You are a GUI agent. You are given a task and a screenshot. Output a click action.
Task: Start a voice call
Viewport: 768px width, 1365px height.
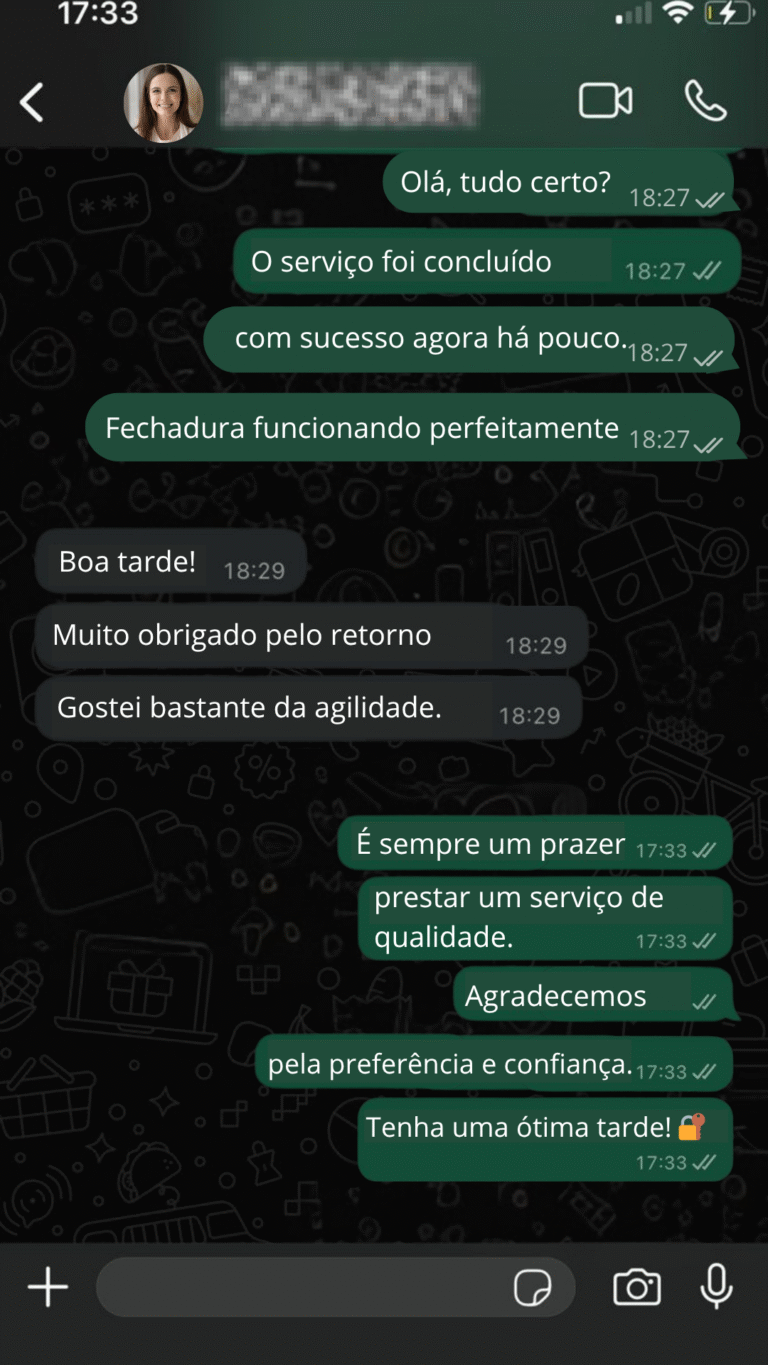click(x=705, y=101)
